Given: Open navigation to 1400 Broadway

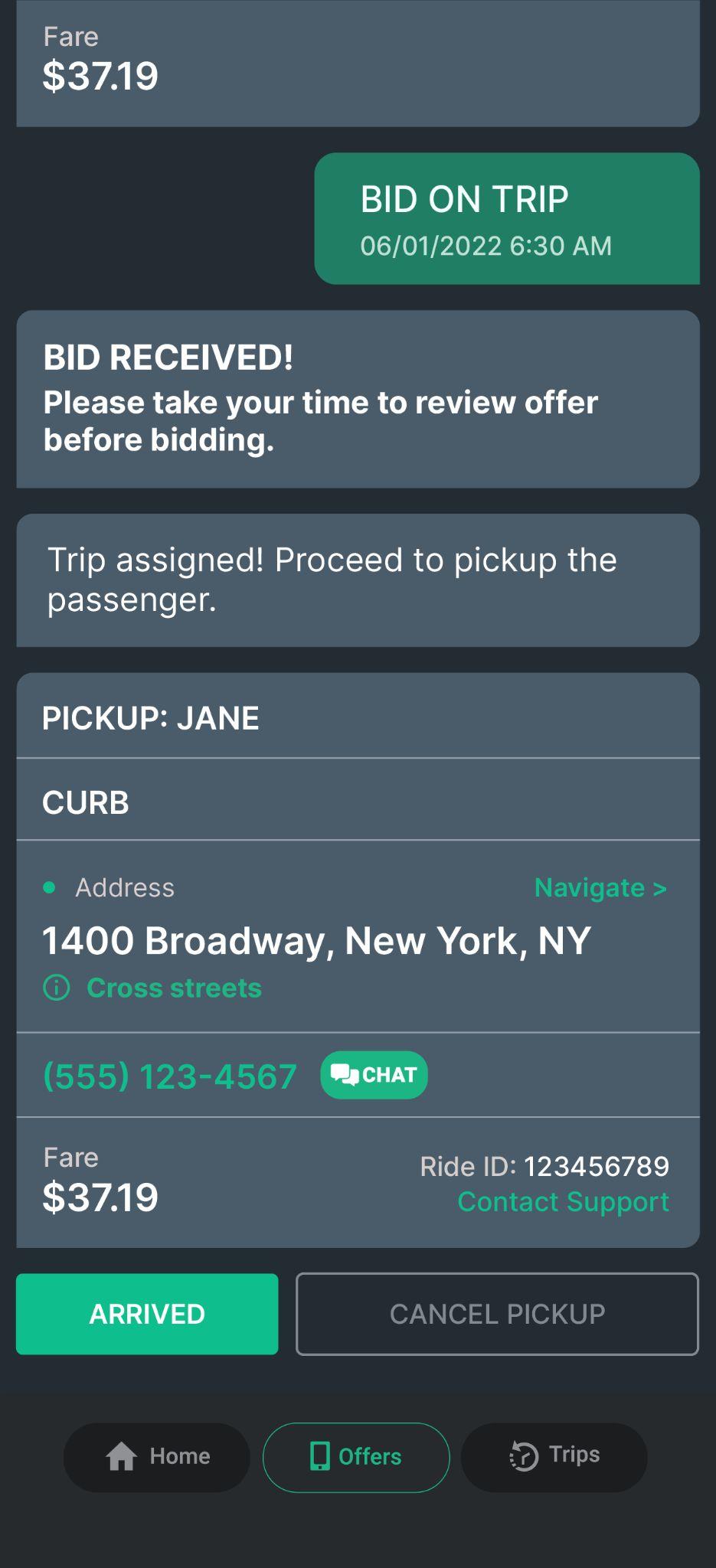Looking at the screenshot, I should coord(600,888).
